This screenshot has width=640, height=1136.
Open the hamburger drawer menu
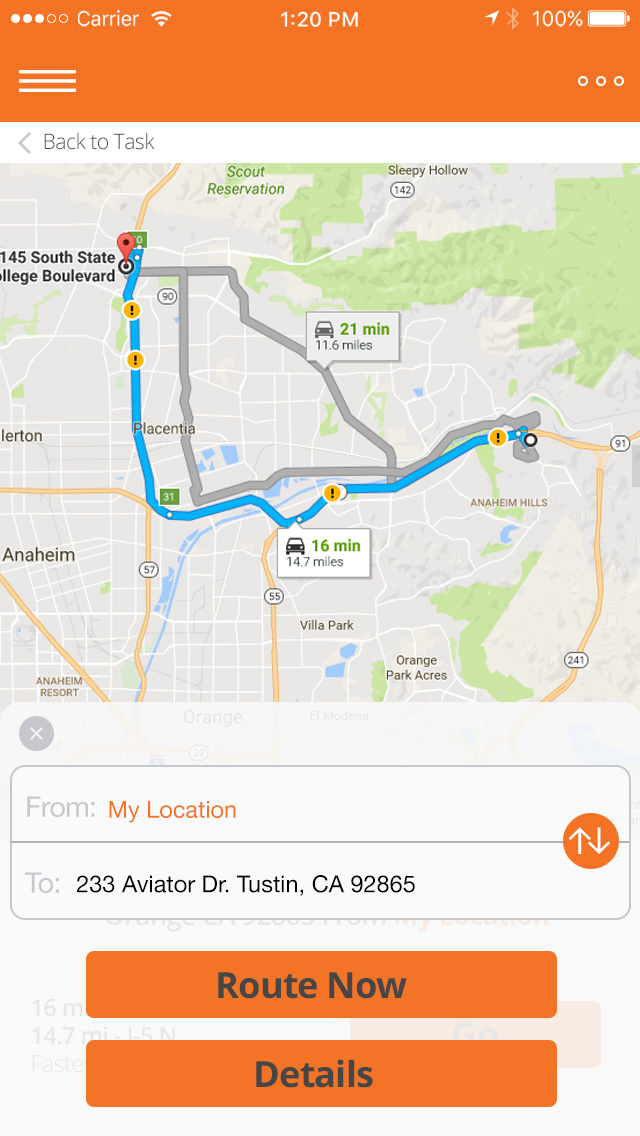tap(47, 81)
